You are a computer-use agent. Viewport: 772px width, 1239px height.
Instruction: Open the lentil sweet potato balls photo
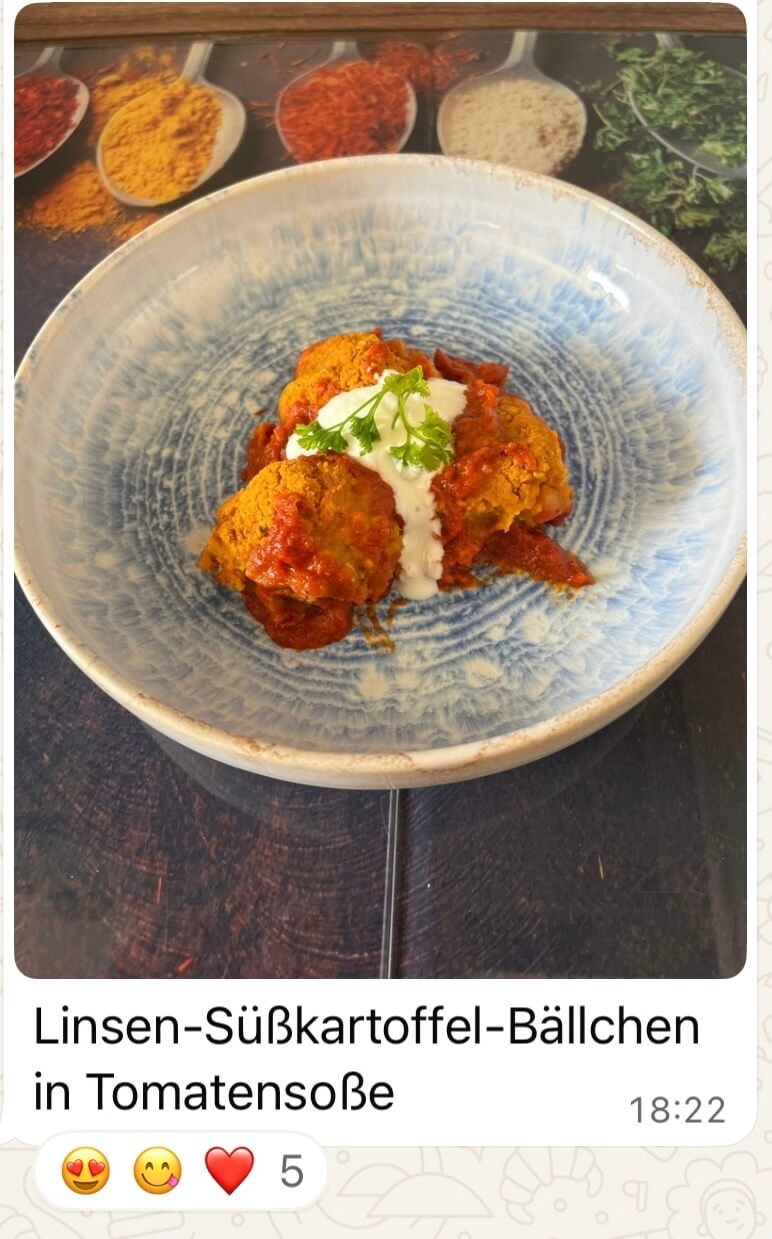click(x=380, y=490)
